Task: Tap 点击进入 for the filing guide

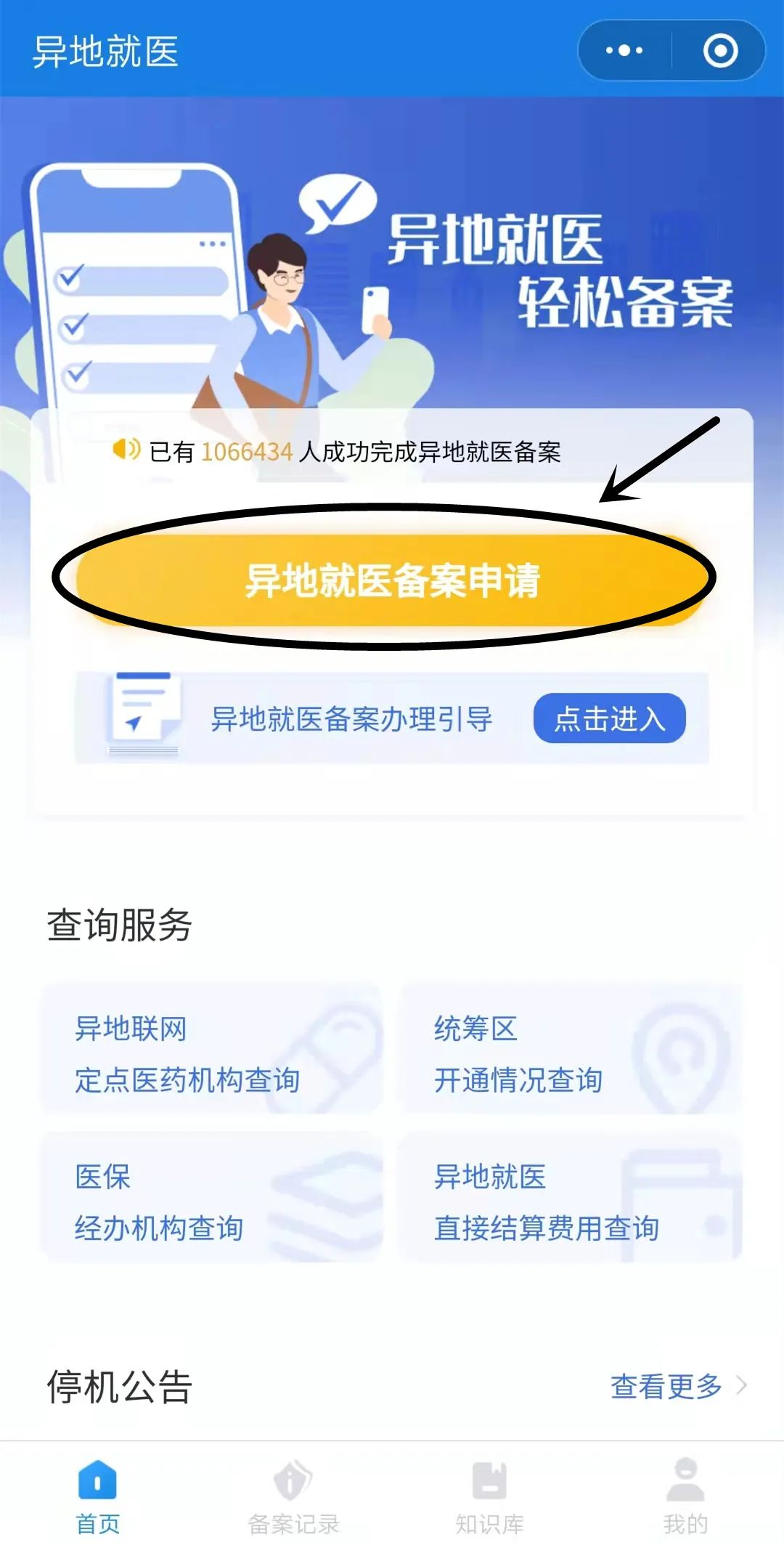Action: 609,718
